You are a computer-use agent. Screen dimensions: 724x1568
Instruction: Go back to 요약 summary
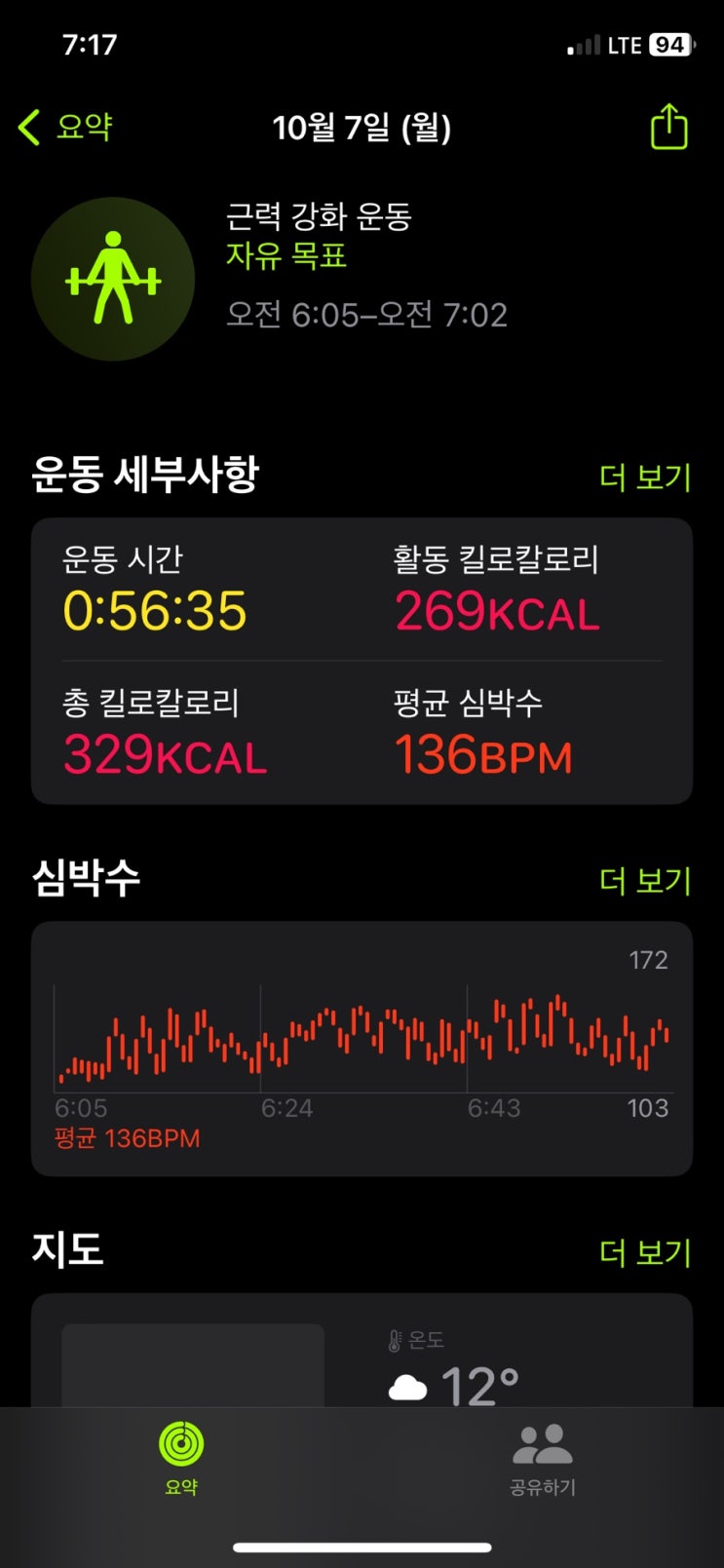66,127
